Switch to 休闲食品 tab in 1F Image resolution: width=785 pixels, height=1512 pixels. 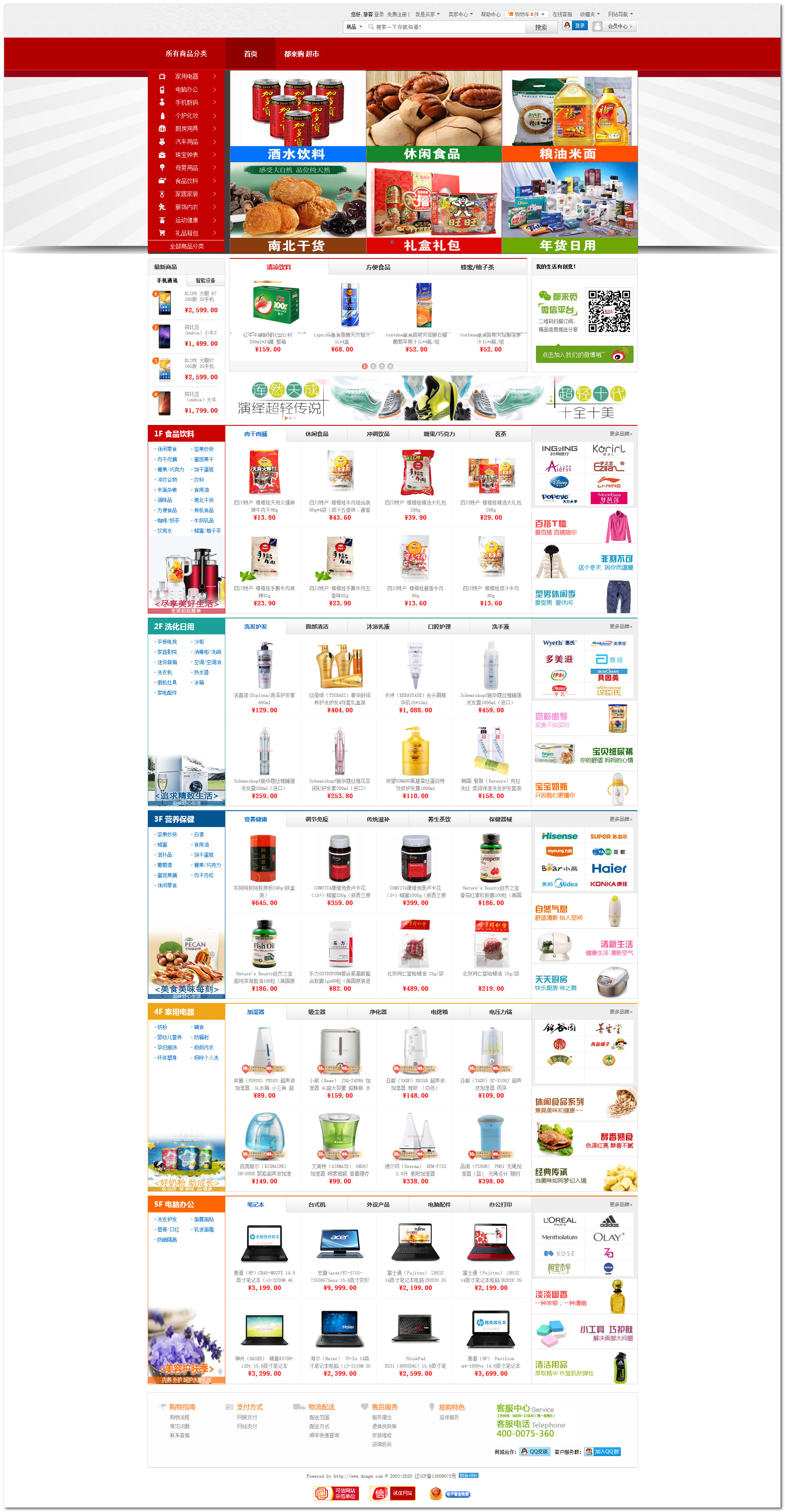pos(316,434)
